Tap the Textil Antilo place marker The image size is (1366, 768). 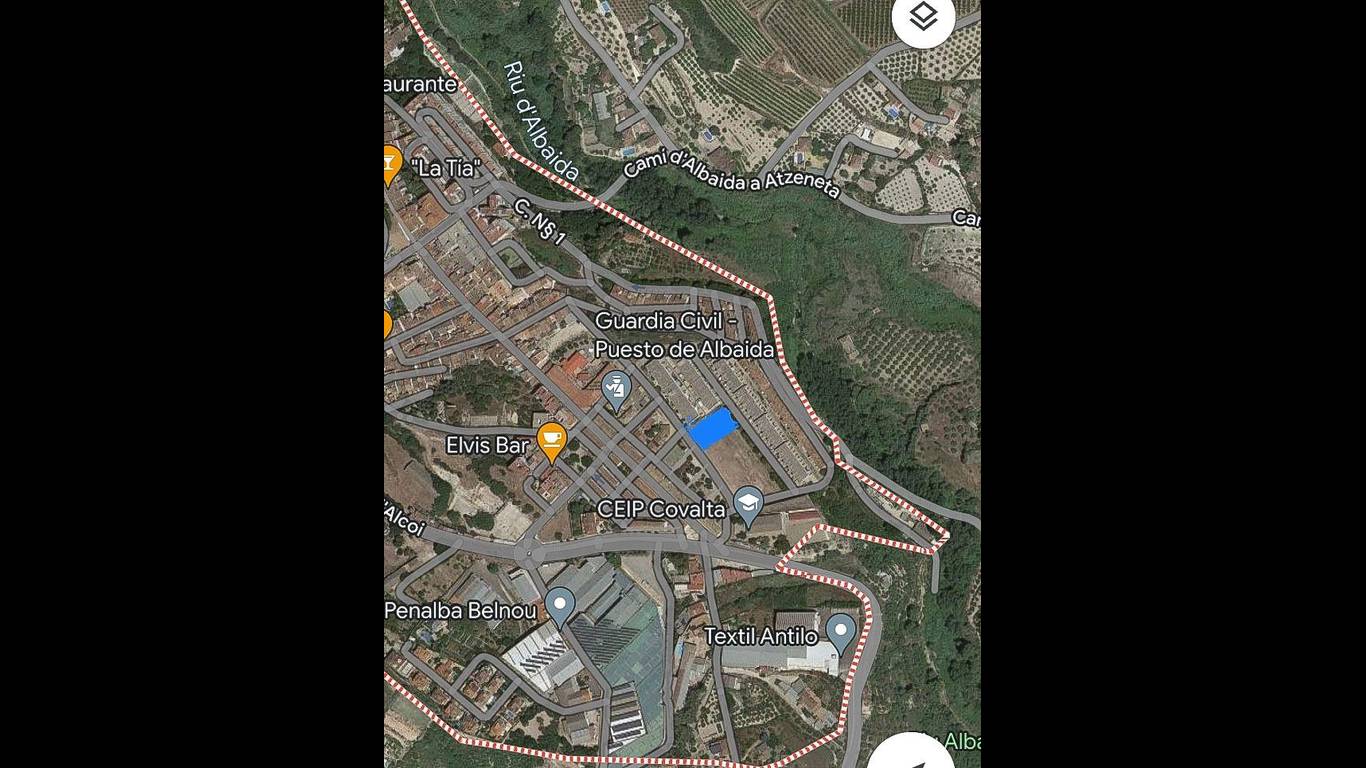pos(841,632)
